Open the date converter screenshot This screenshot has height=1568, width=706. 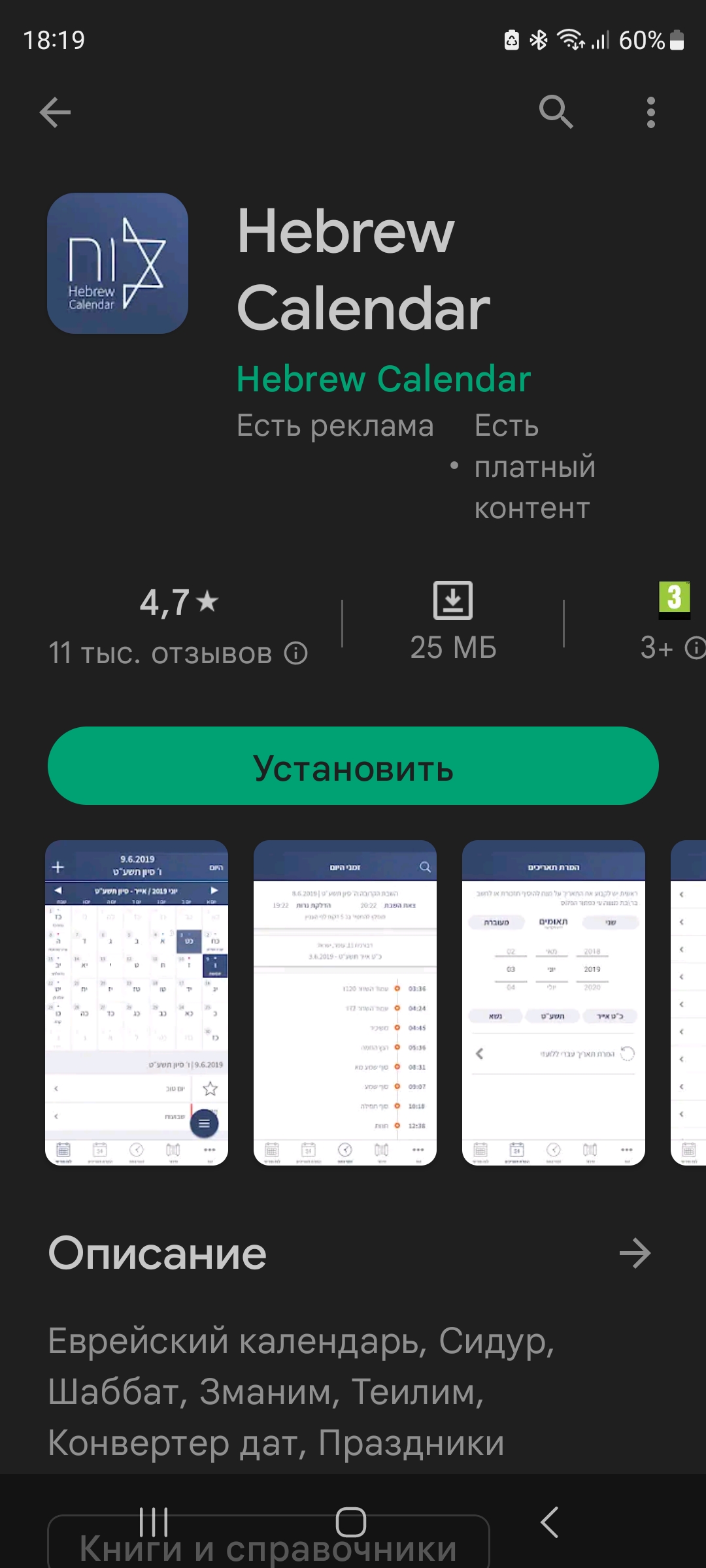click(x=553, y=1002)
